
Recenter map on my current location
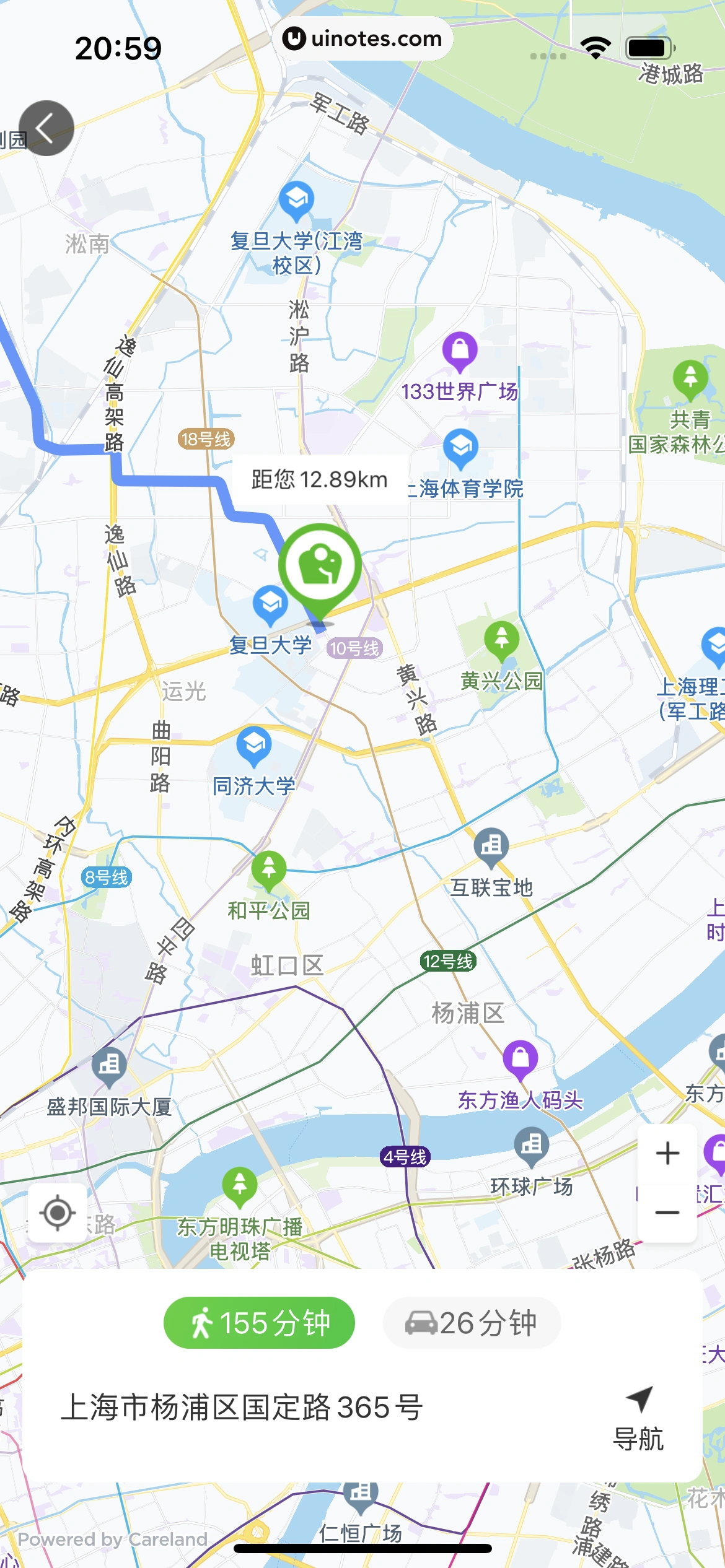58,1213
